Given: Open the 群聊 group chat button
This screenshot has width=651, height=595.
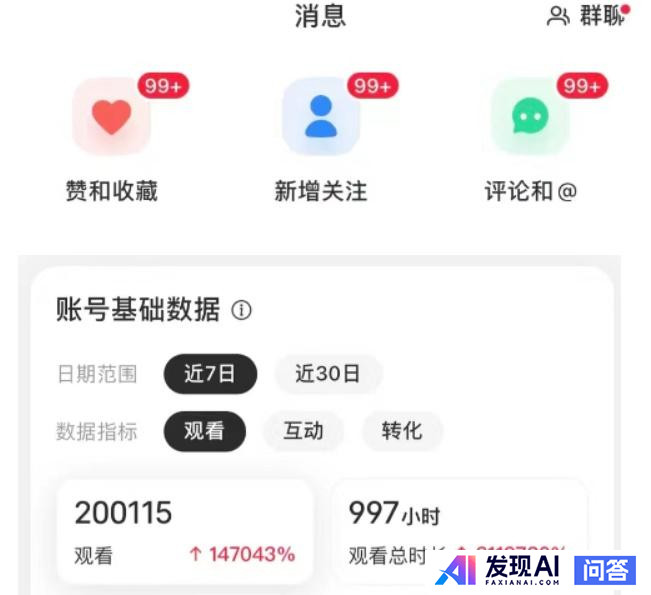Looking at the screenshot, I should tap(588, 16).
